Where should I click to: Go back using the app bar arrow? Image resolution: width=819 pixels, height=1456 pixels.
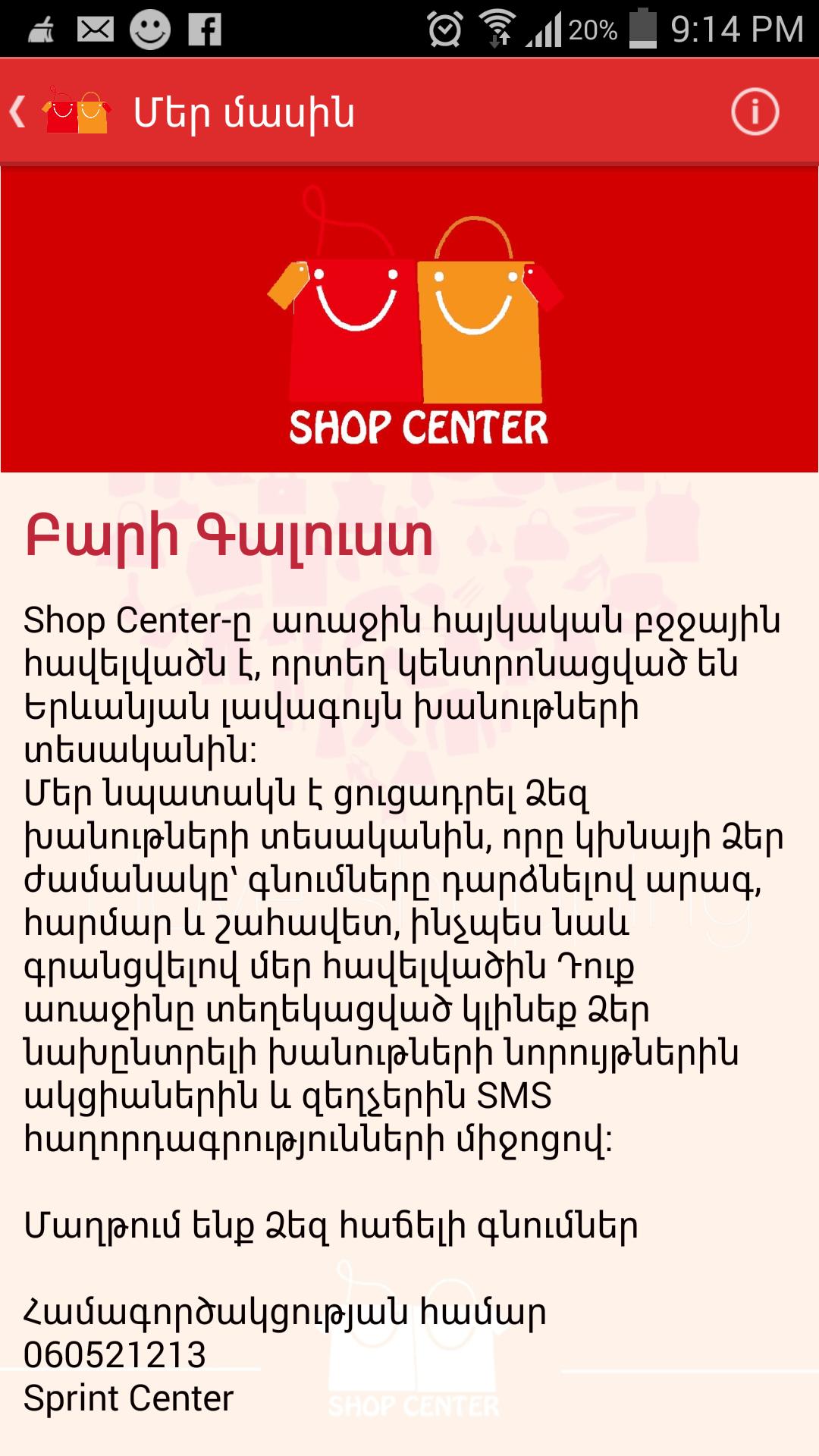click(18, 112)
